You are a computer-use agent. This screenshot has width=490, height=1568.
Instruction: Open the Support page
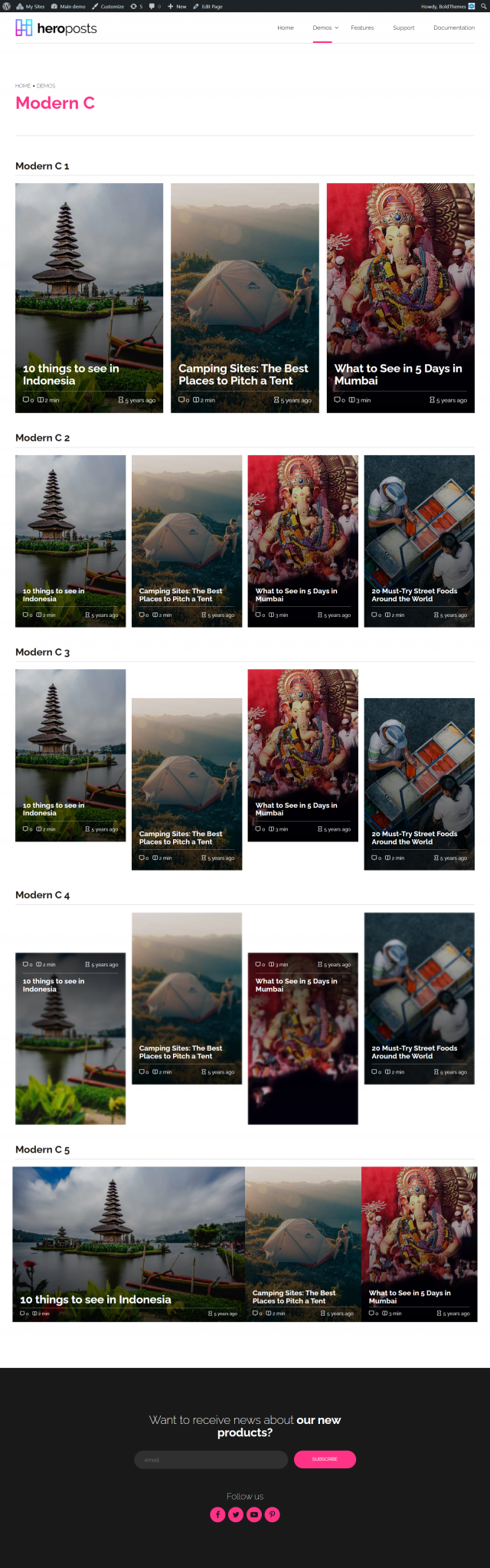tap(403, 28)
